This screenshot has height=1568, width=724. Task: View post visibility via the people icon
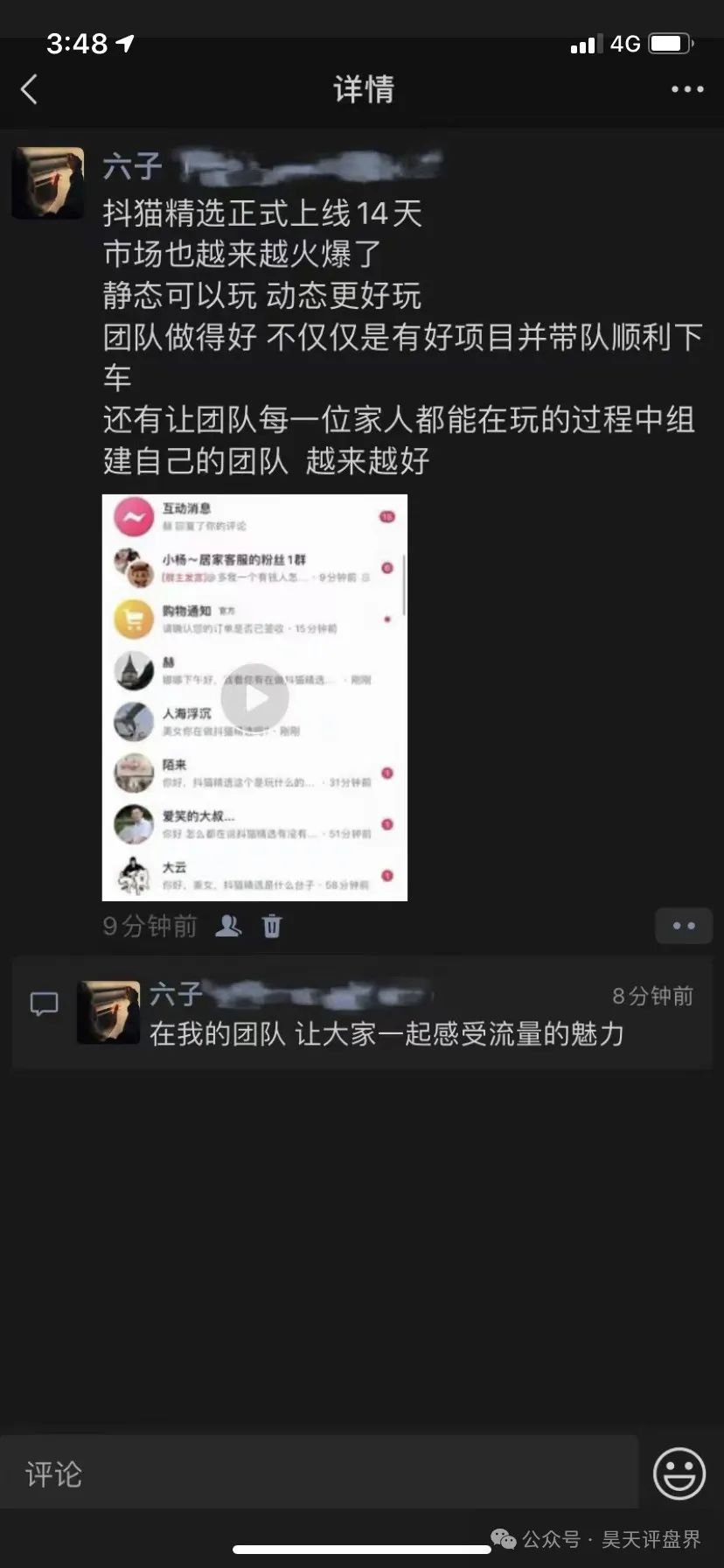point(228,926)
